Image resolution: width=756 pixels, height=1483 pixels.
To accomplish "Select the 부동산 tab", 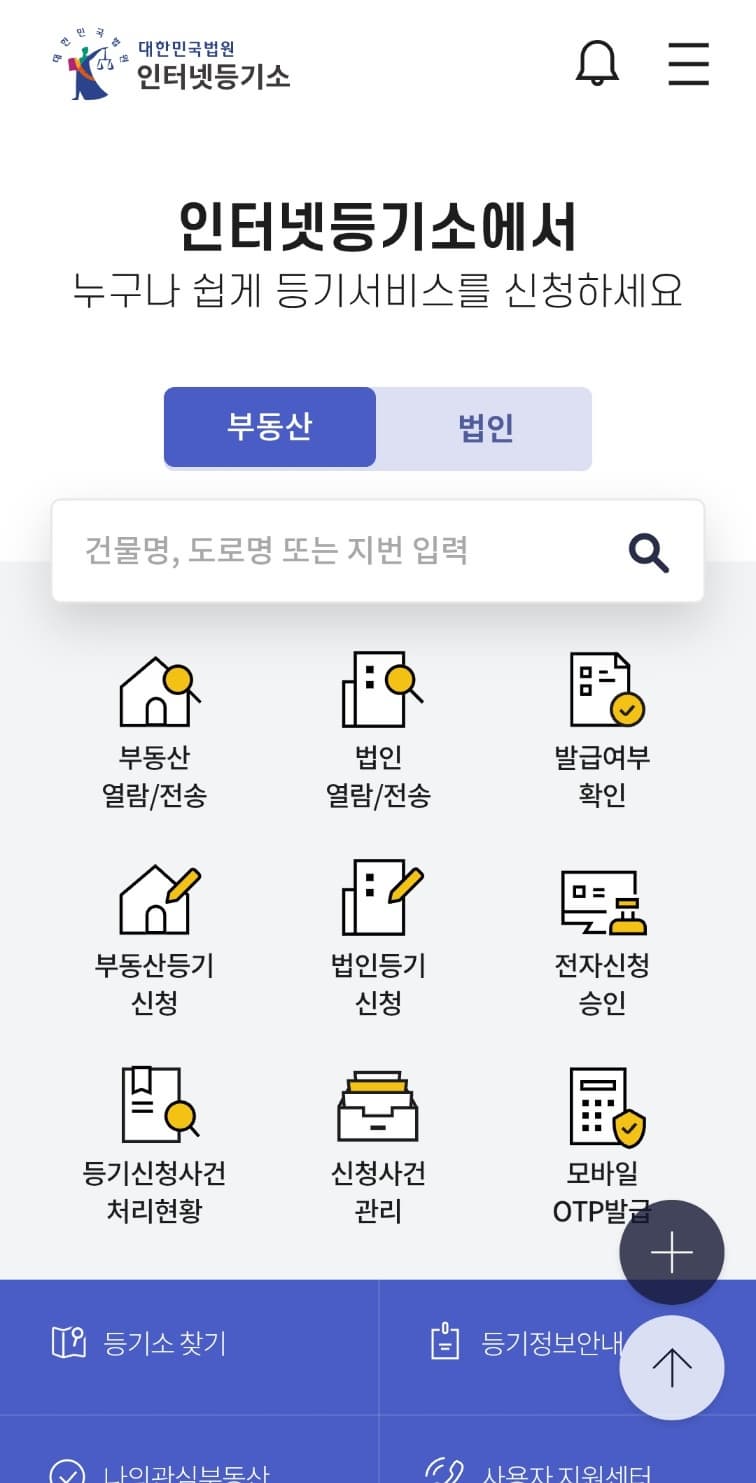I will 270,428.
